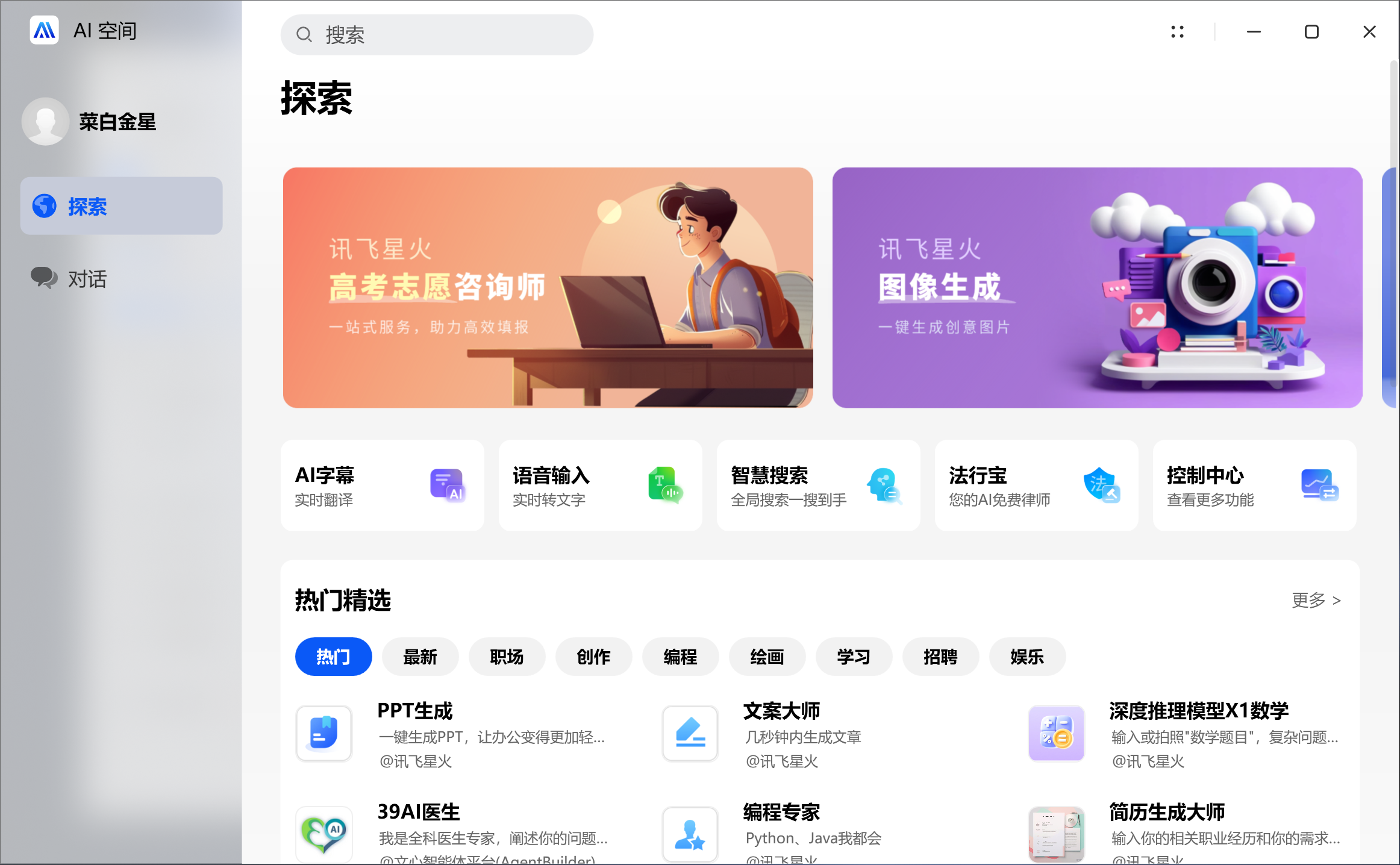Close the AI 空间 window
Viewport: 1400px width, 865px height.
pos(1369,32)
